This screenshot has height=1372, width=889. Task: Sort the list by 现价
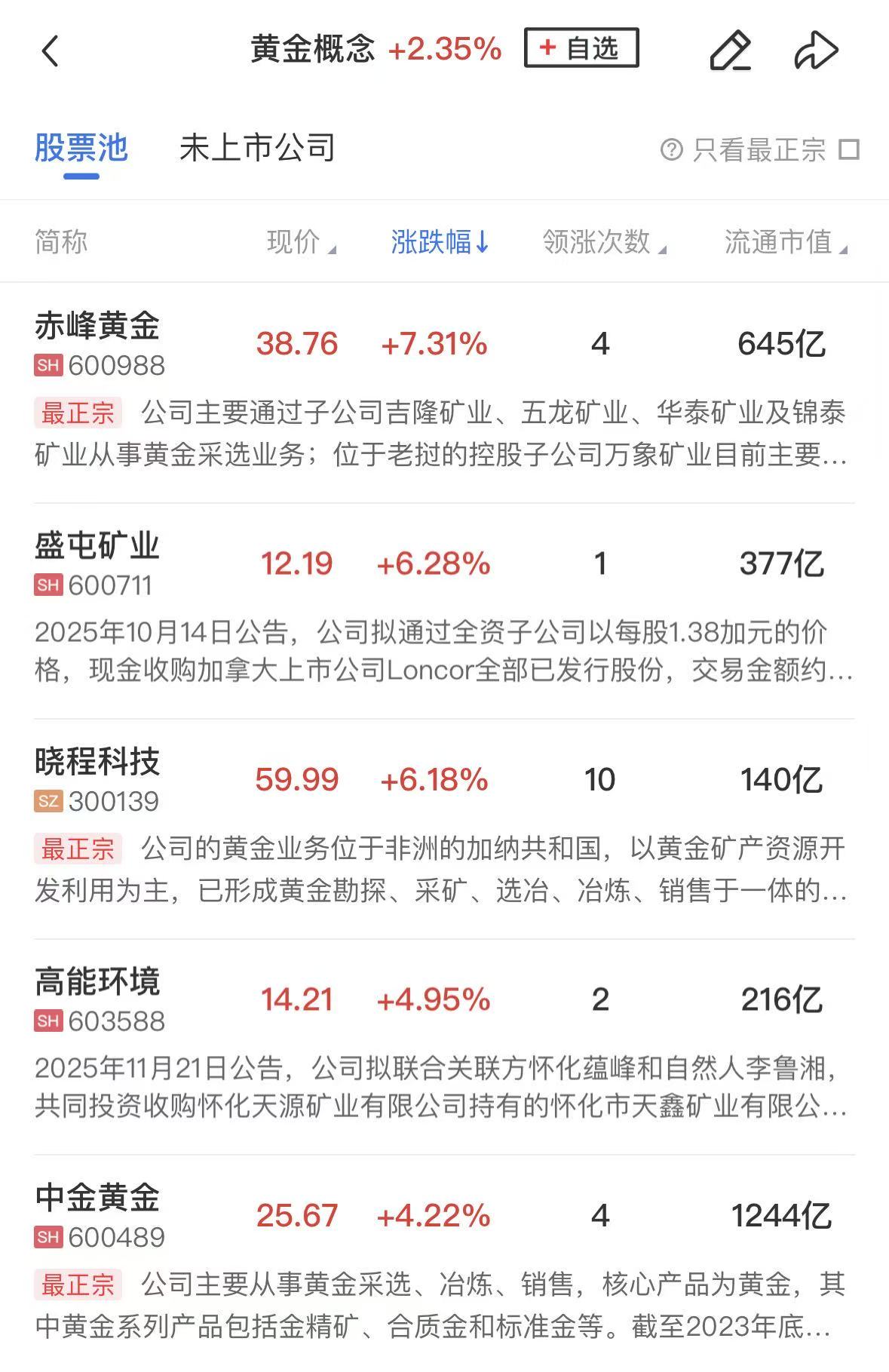tap(301, 242)
